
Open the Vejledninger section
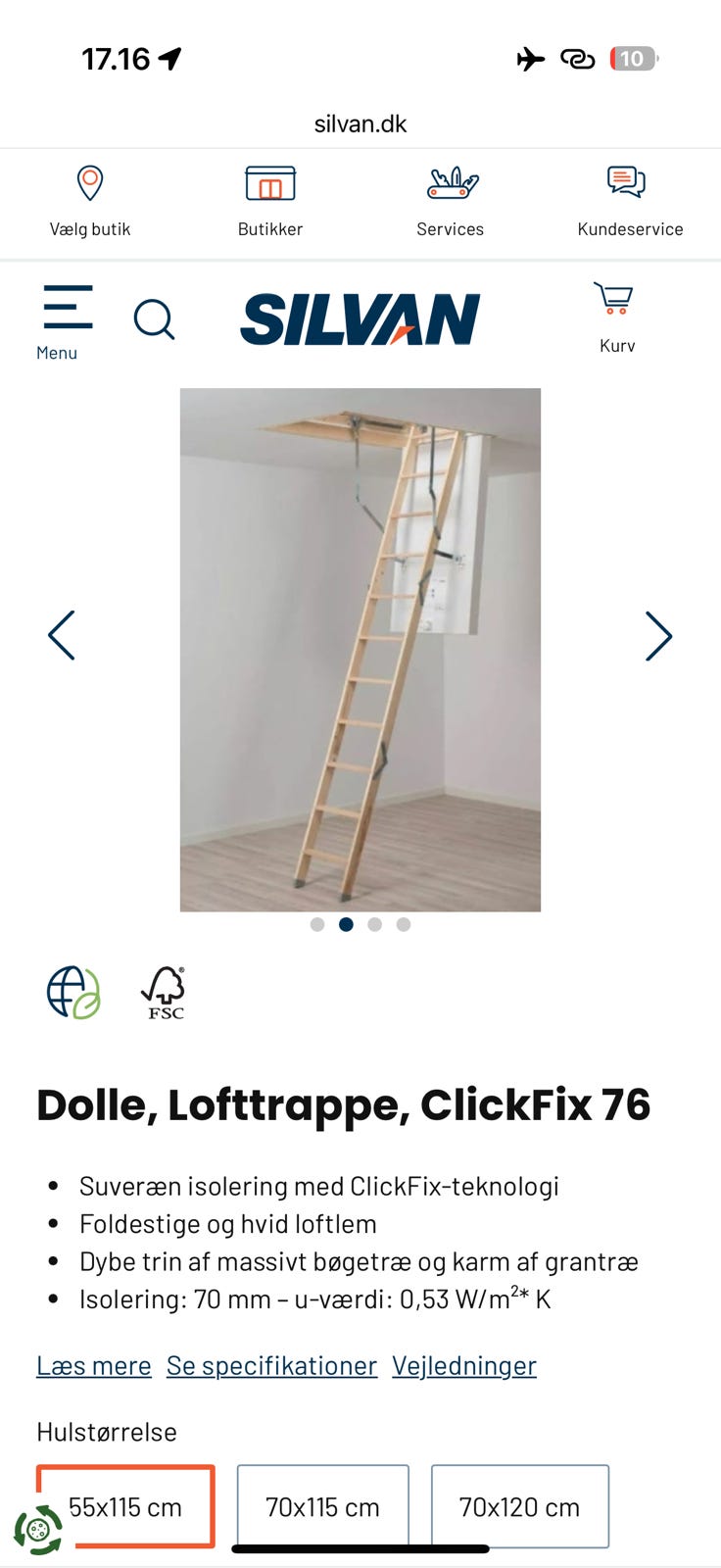click(464, 1365)
